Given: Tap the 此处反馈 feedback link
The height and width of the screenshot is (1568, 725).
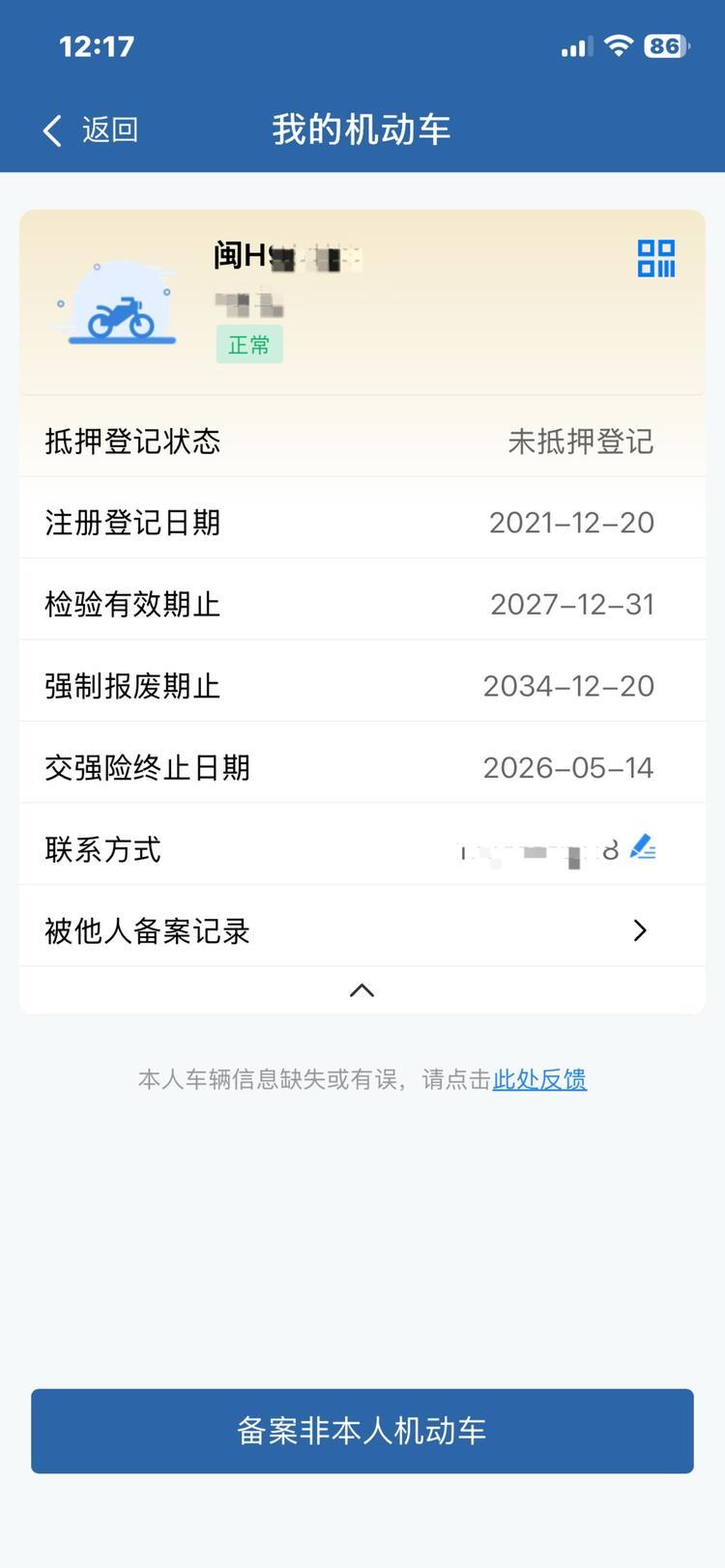Looking at the screenshot, I should click(x=539, y=1079).
